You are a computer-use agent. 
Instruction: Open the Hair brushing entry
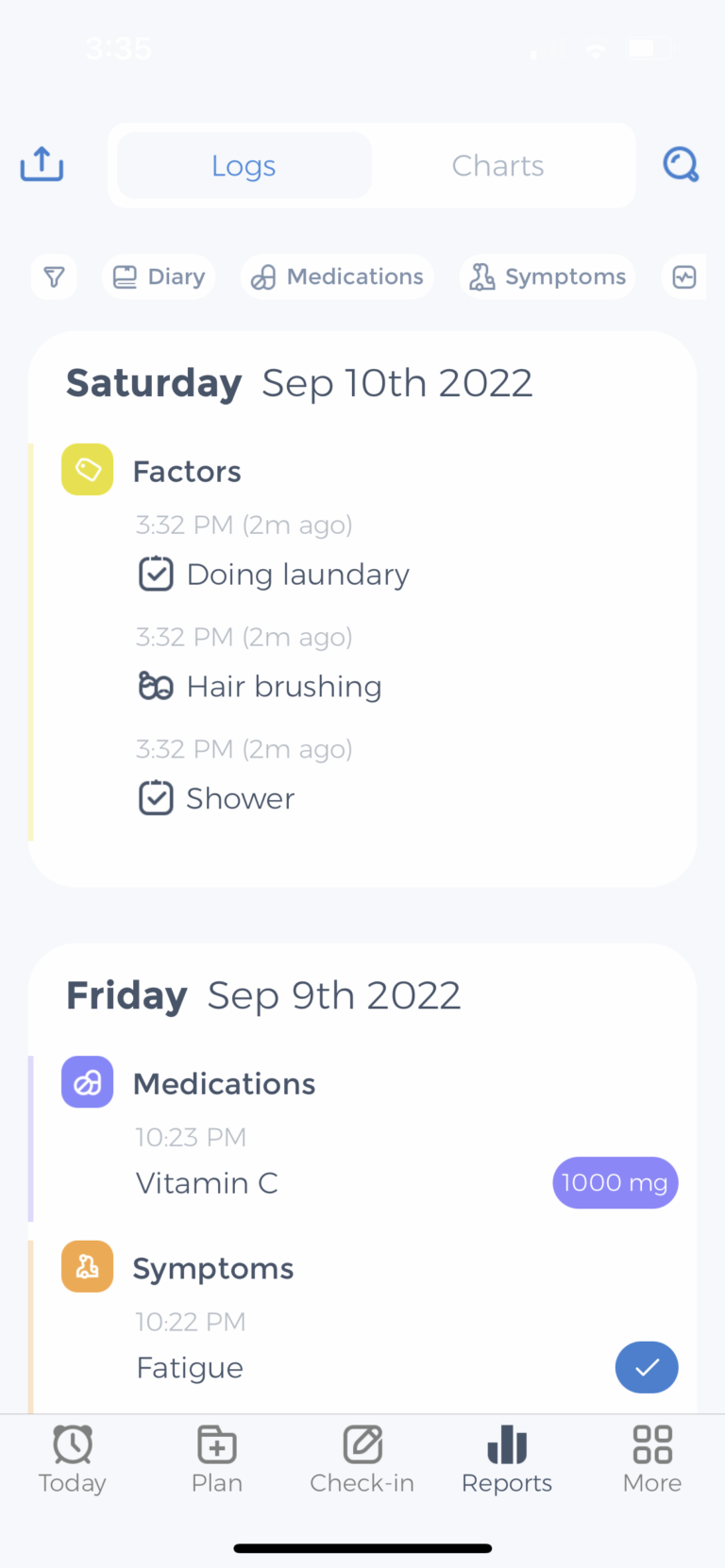click(283, 687)
